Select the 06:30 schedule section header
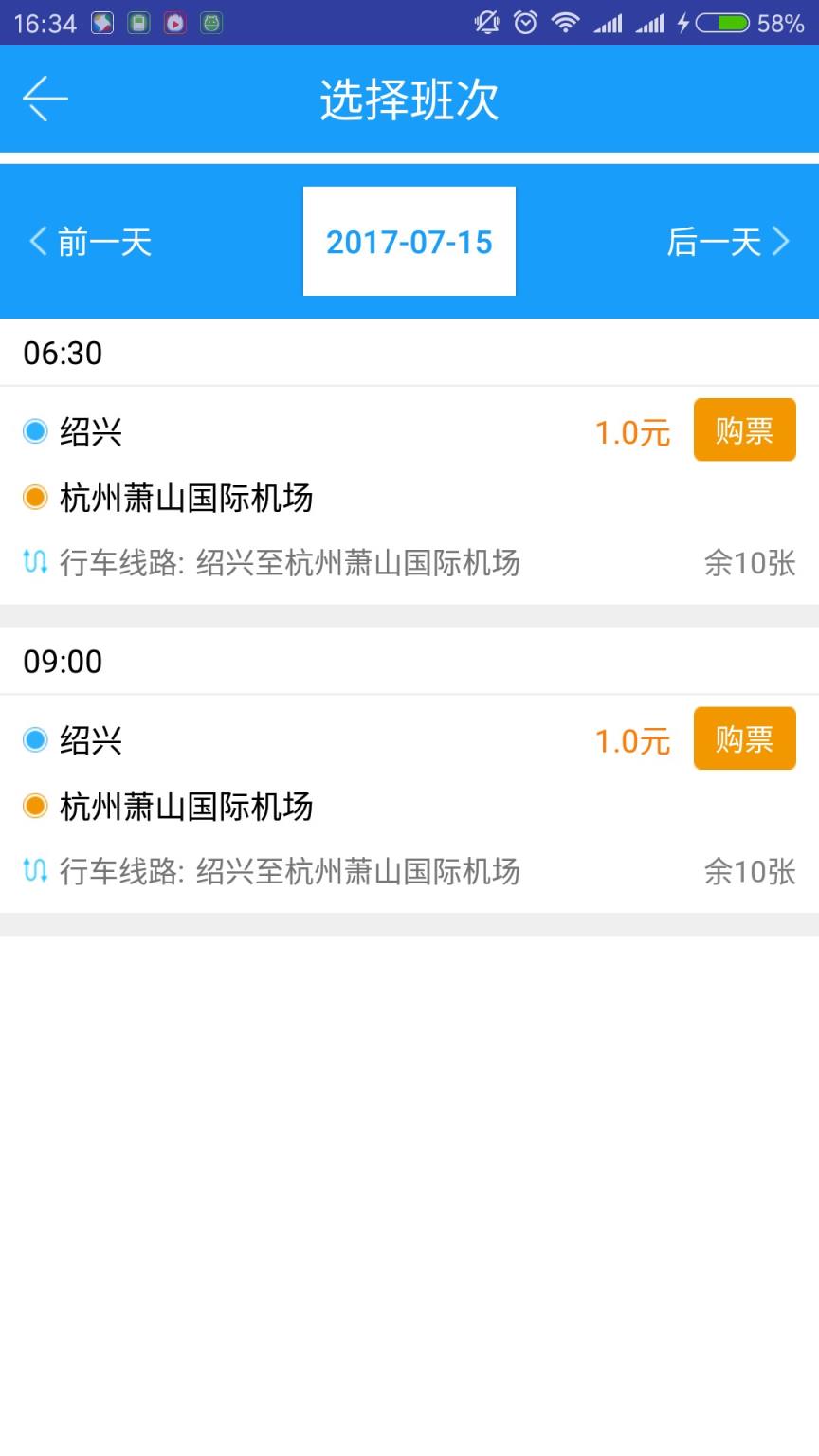Viewport: 819px width, 1456px height. [64, 353]
